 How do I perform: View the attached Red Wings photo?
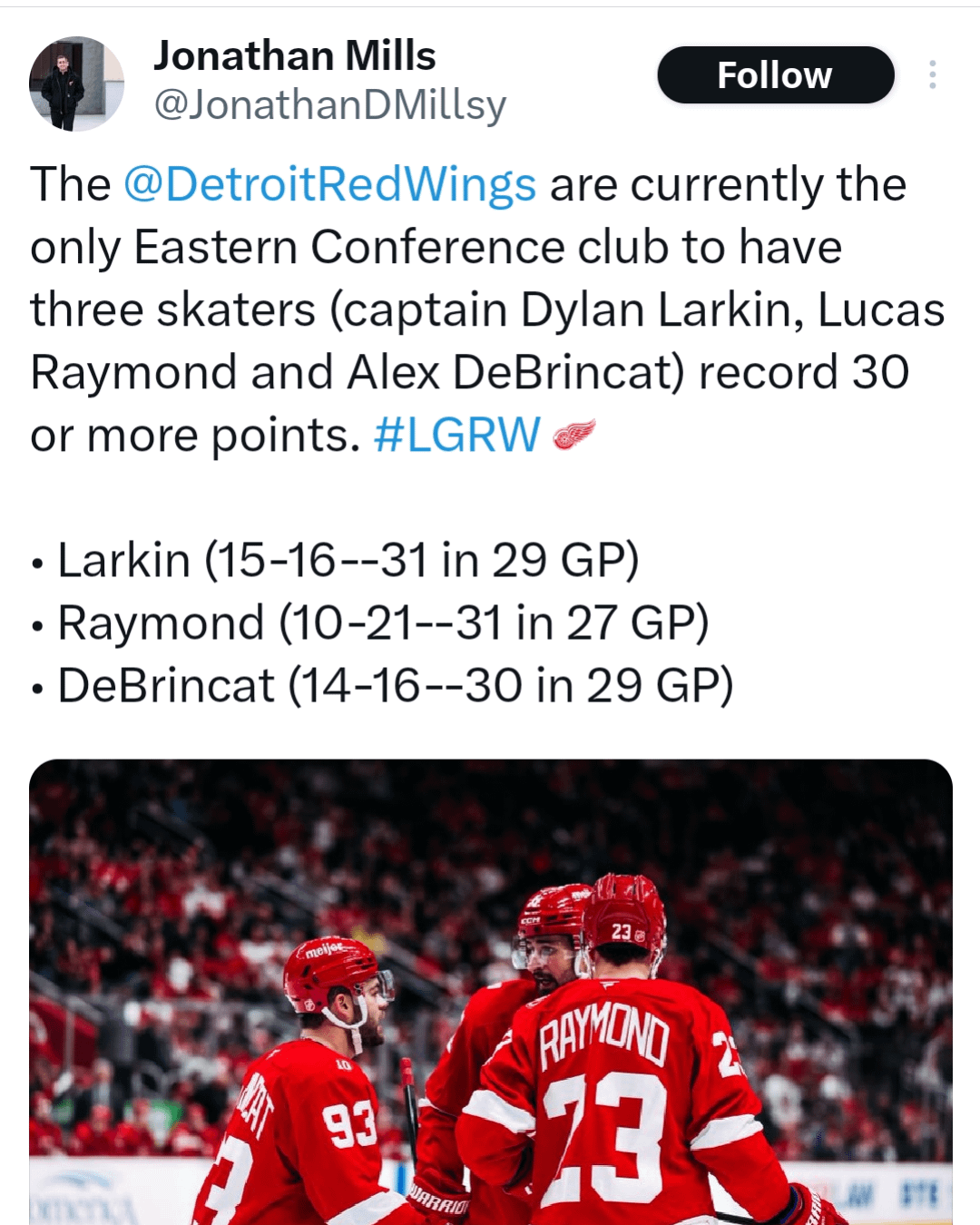[490, 989]
